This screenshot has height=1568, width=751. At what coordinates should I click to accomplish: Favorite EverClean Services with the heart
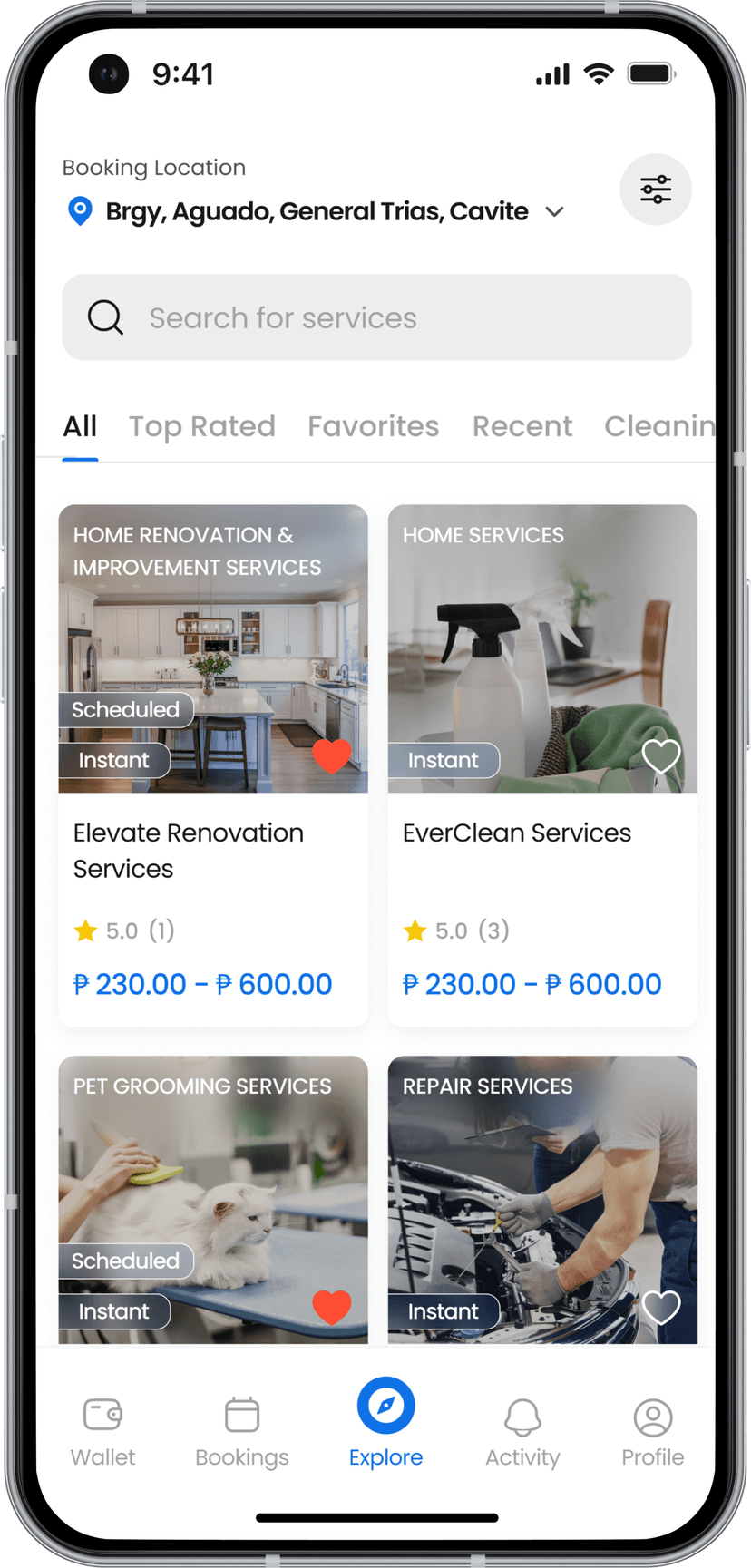click(x=661, y=755)
